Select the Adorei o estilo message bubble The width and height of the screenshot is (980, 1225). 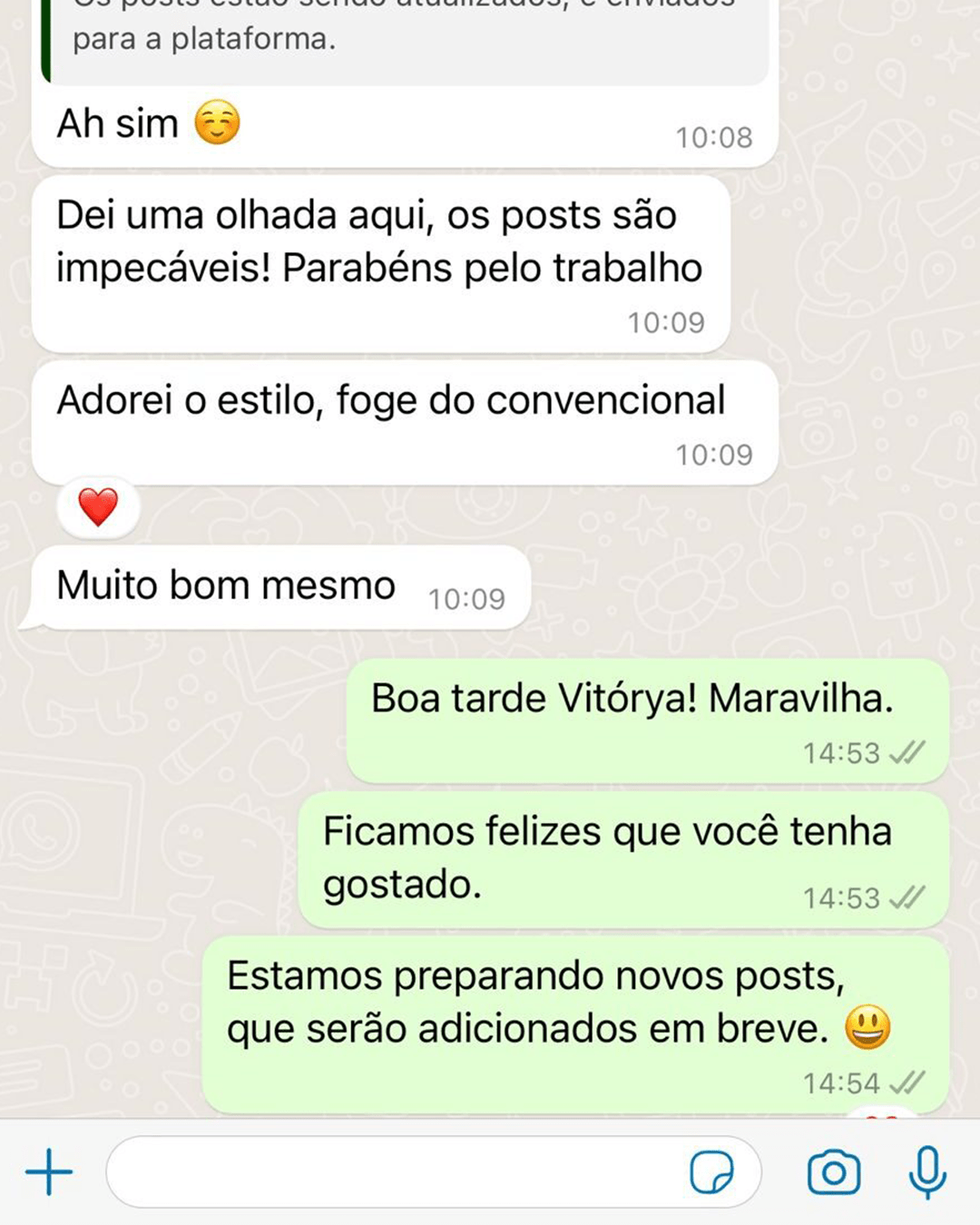point(390,399)
